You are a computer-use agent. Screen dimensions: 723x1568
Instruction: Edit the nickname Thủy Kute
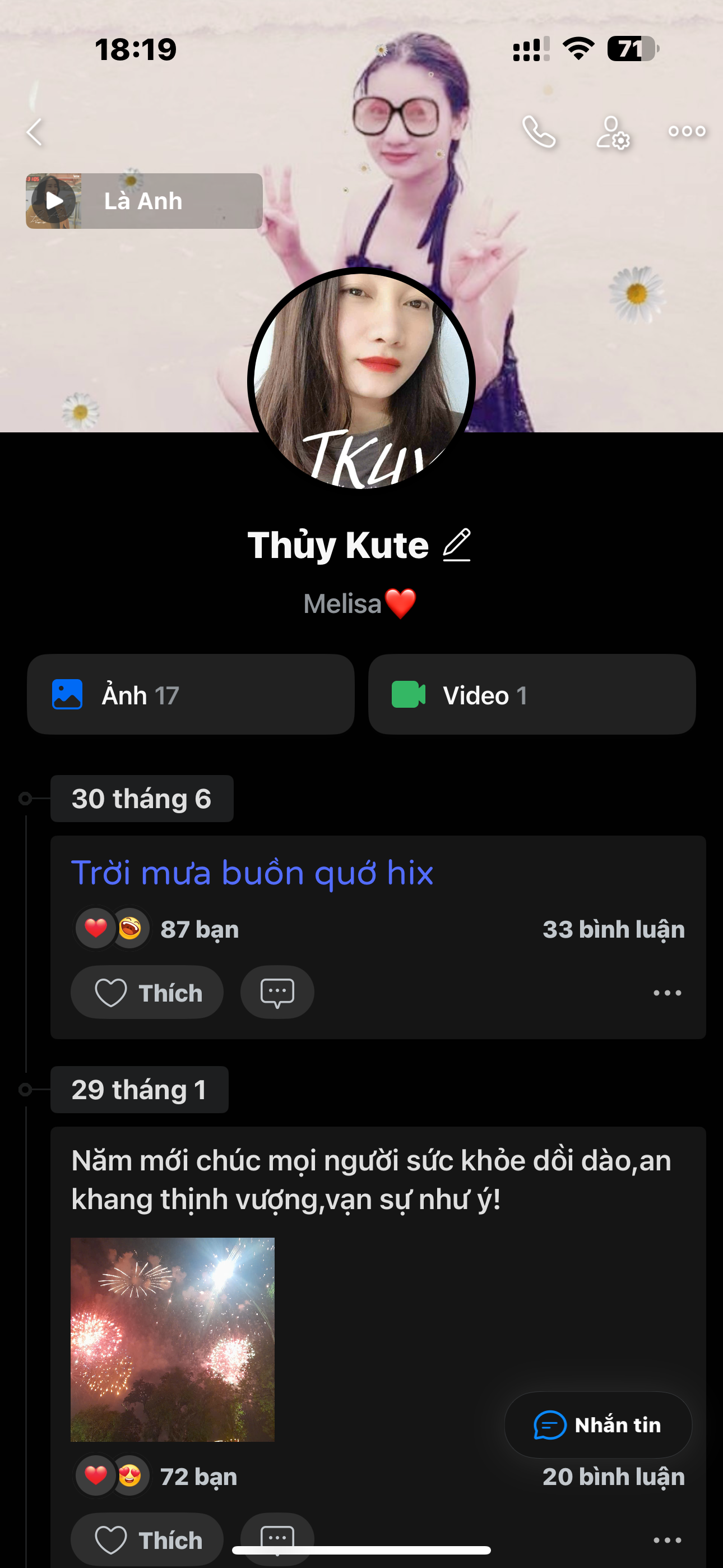pyautogui.click(x=456, y=545)
